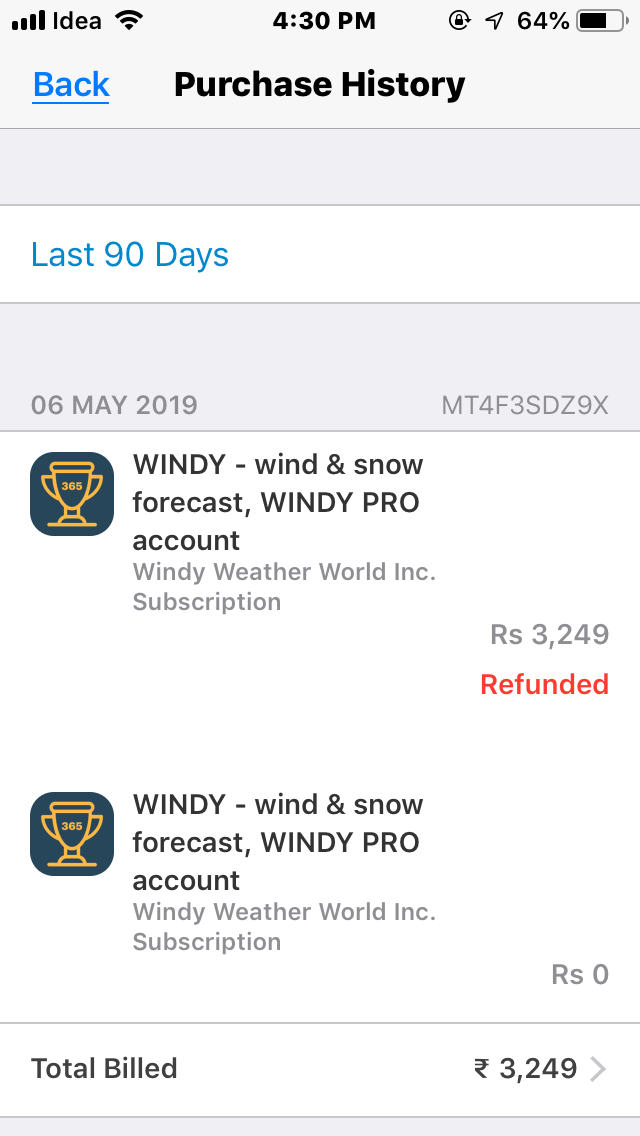640x1136 pixels.
Task: Change the Last 90 Days filter
Action: [130, 255]
